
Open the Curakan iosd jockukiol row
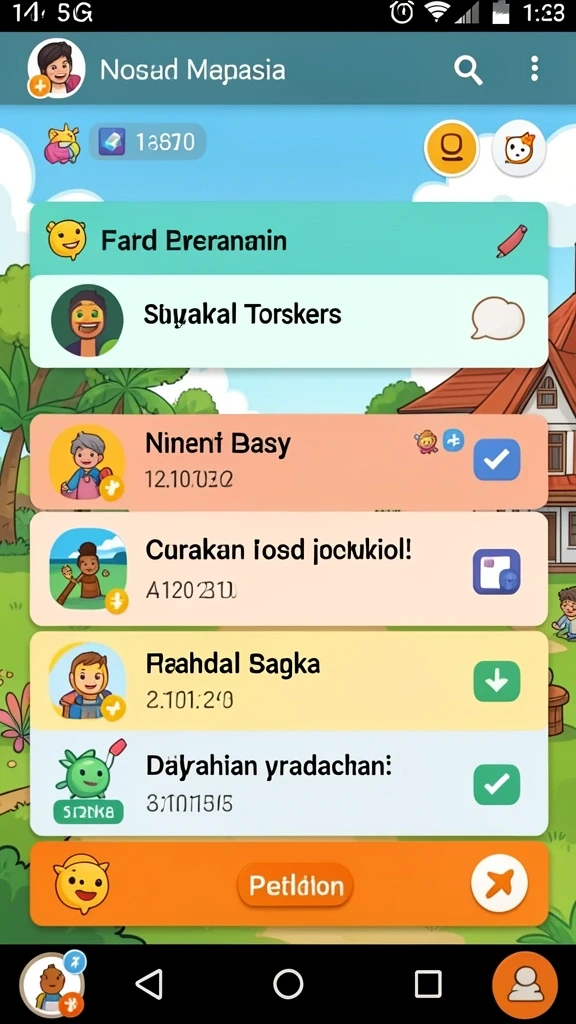click(x=289, y=569)
